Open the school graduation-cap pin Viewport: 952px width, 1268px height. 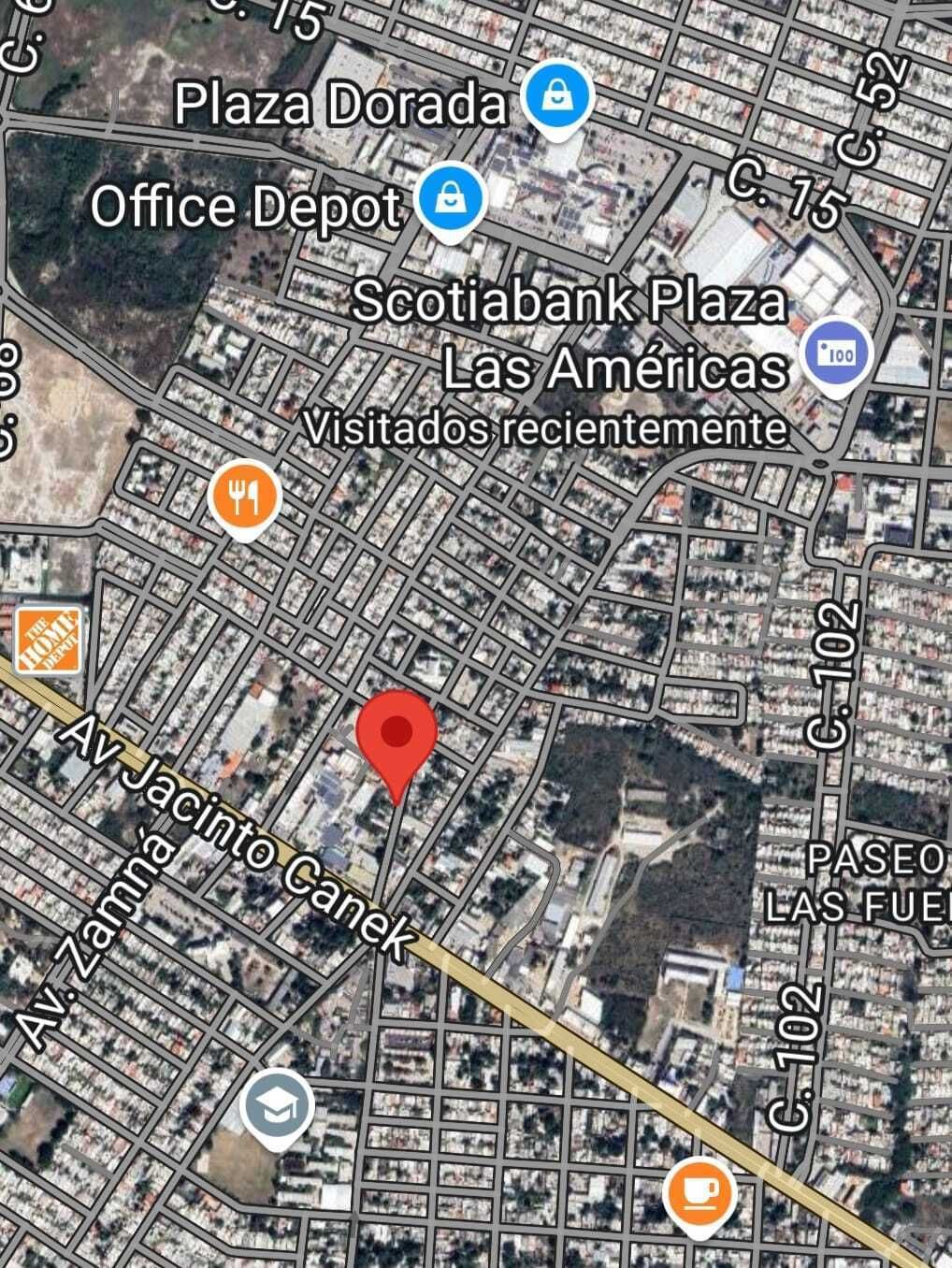[x=277, y=1106]
